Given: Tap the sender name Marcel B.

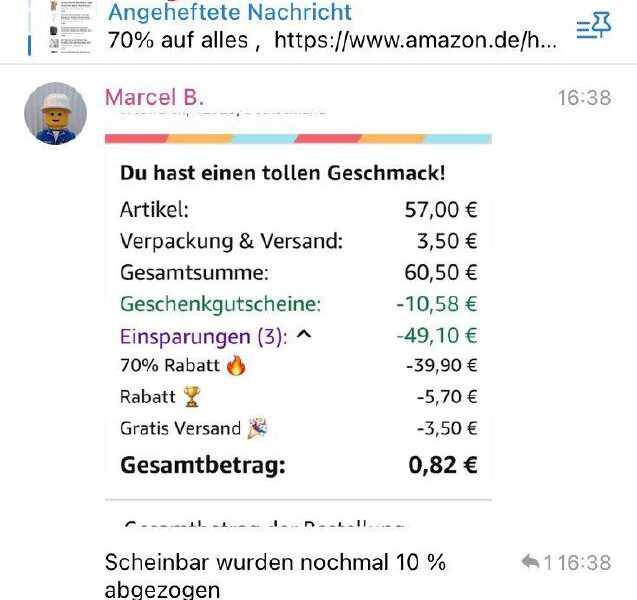Looking at the screenshot, I should tap(154, 97).
